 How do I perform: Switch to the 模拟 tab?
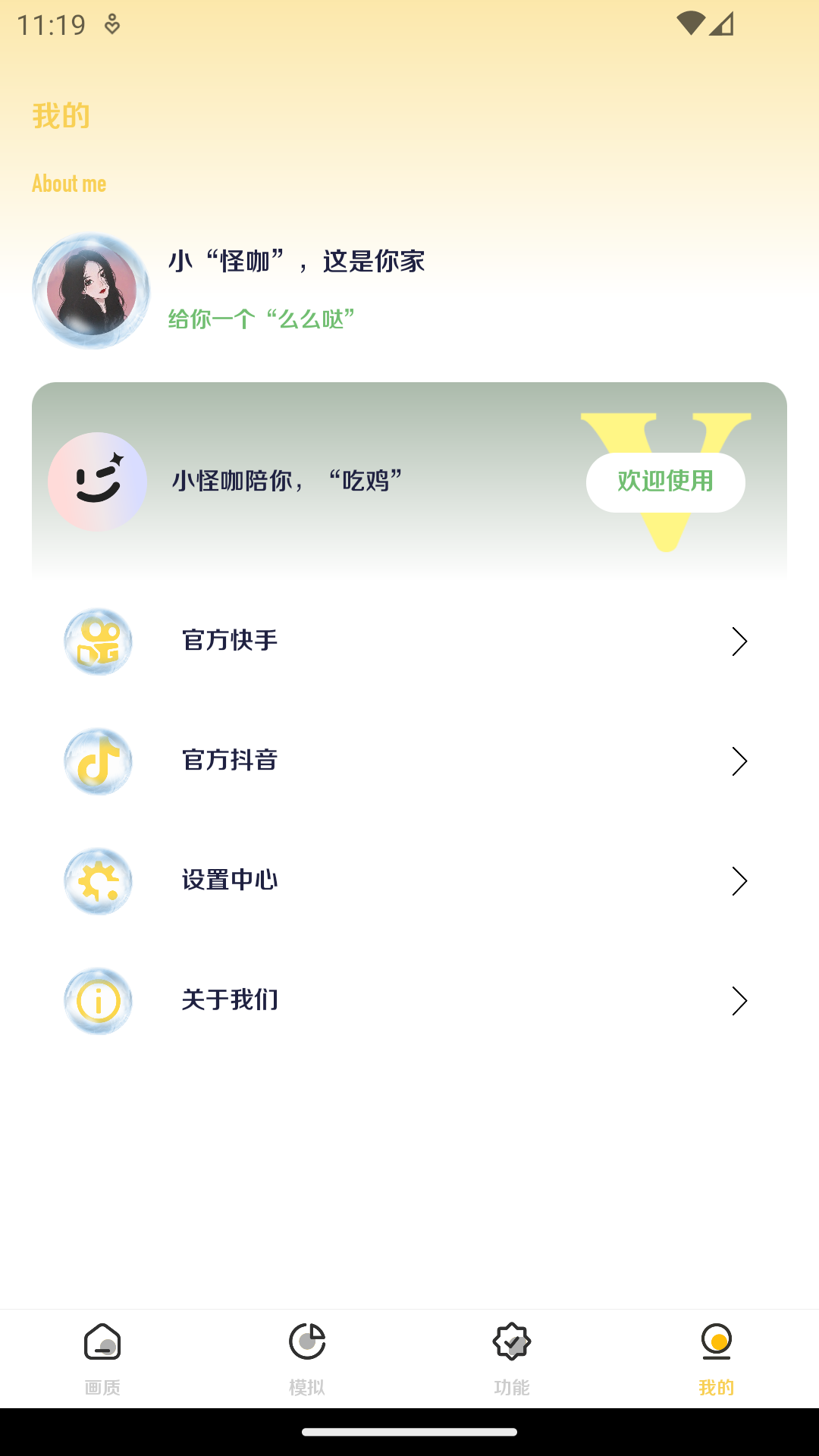306,1357
